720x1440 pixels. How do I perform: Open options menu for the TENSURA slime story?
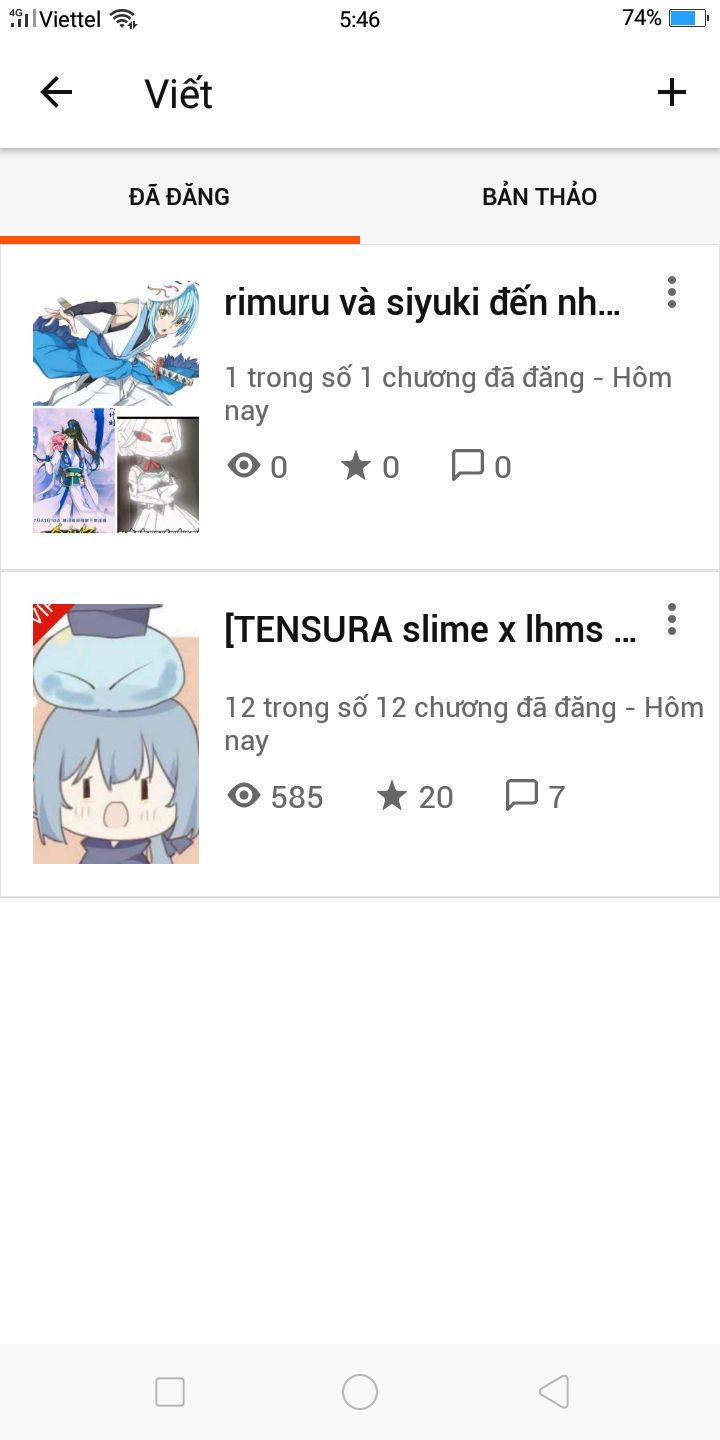click(x=672, y=619)
